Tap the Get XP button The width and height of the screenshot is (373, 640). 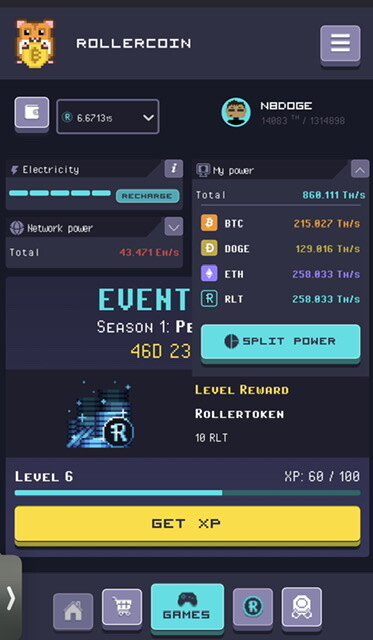pos(187,524)
